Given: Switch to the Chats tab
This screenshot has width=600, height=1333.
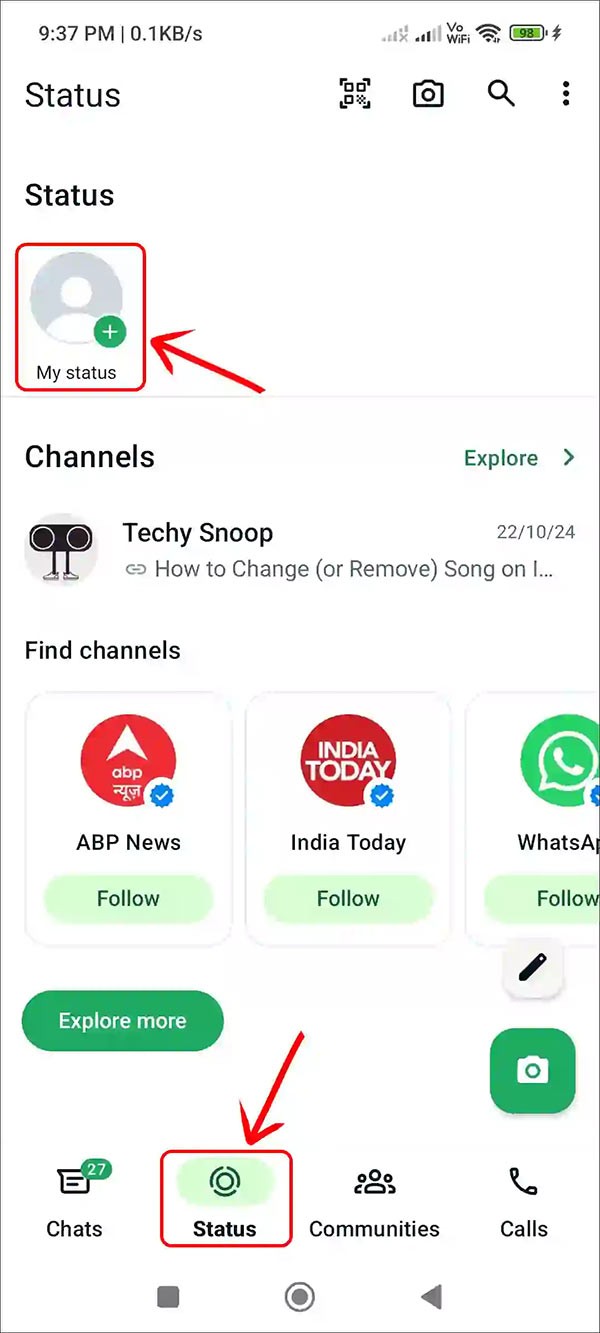Looking at the screenshot, I should pos(75,1201).
